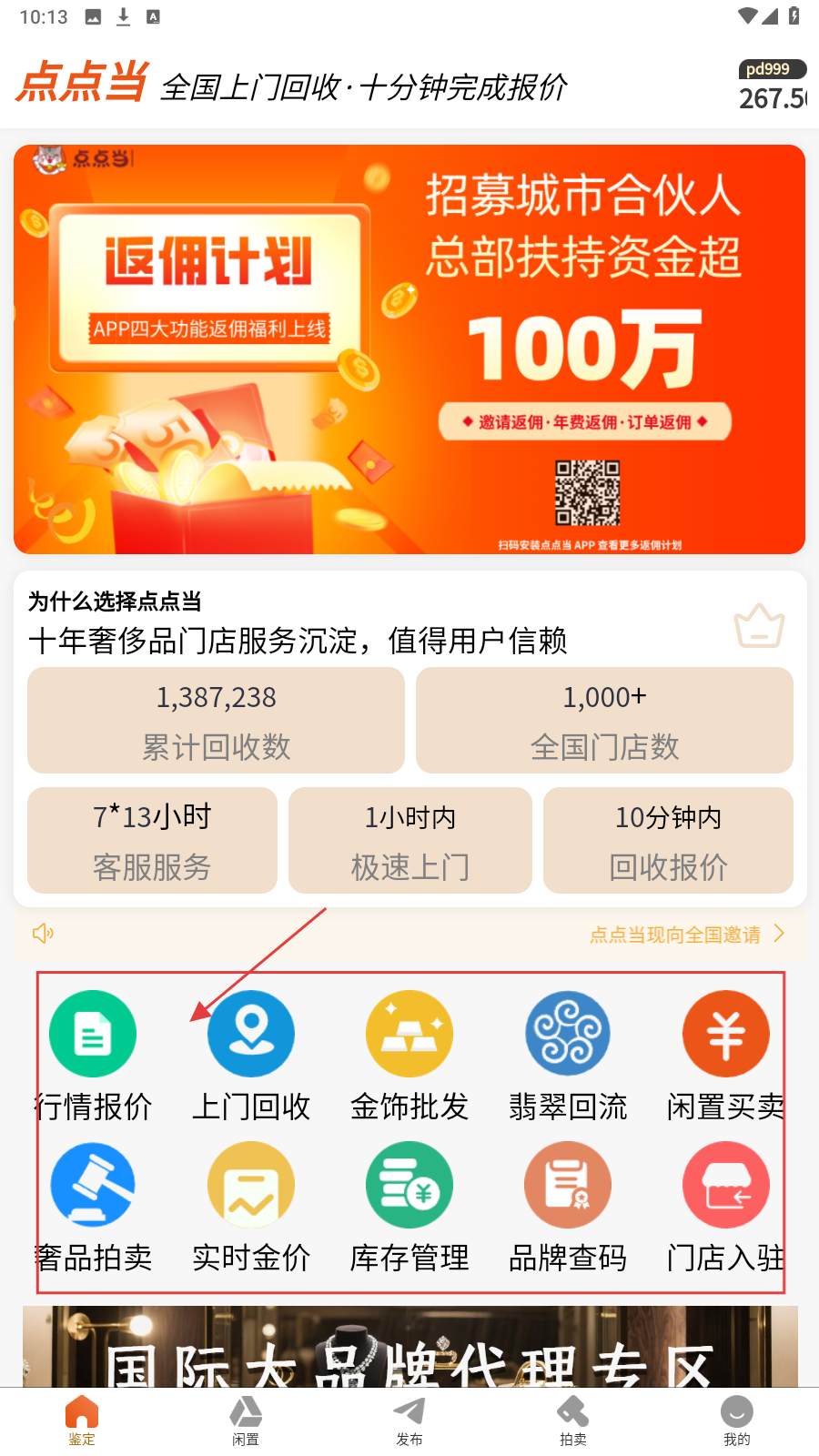Tap the pd999 price badge
Image resolution: width=819 pixels, height=1456 pixels.
click(772, 85)
